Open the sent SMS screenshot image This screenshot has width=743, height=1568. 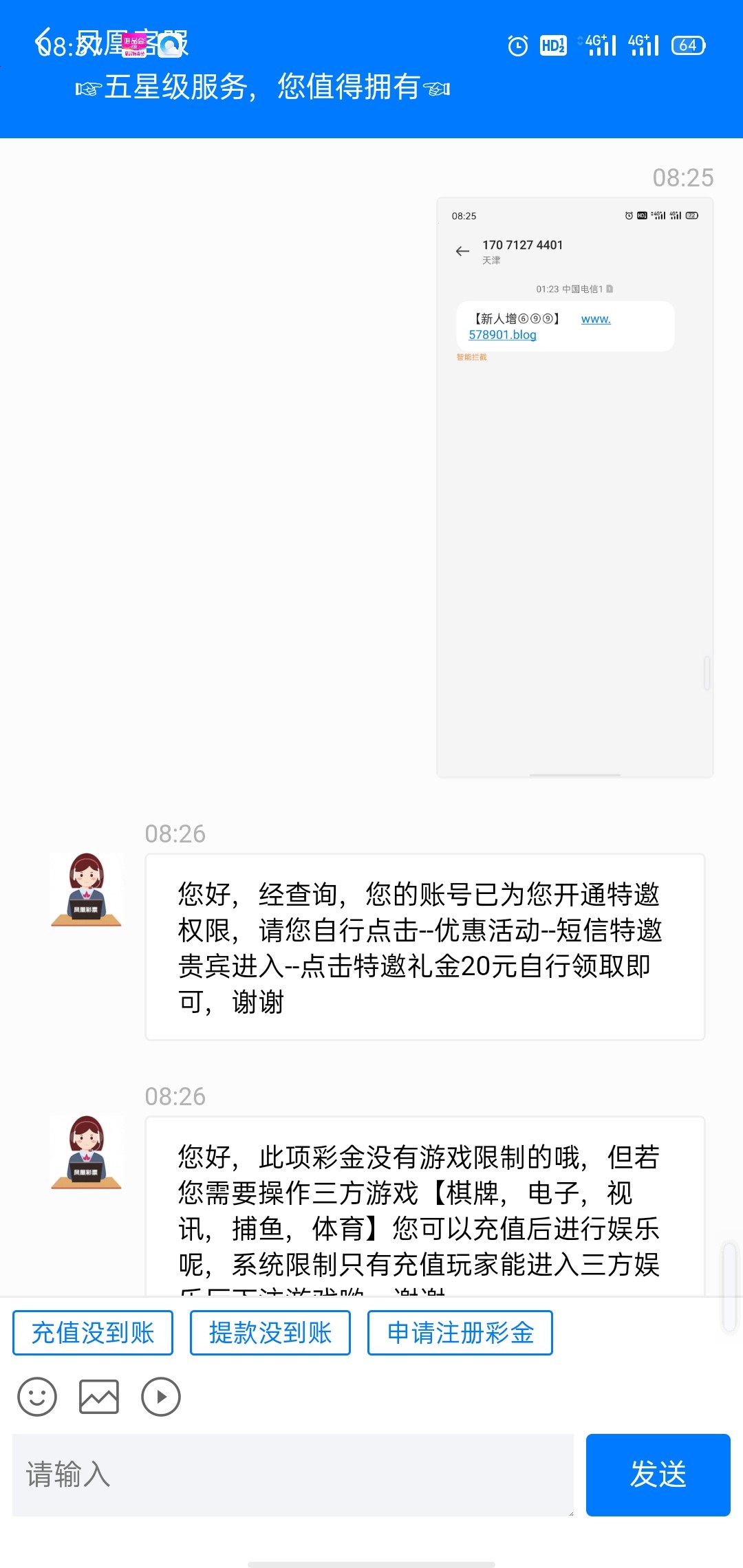click(574, 488)
